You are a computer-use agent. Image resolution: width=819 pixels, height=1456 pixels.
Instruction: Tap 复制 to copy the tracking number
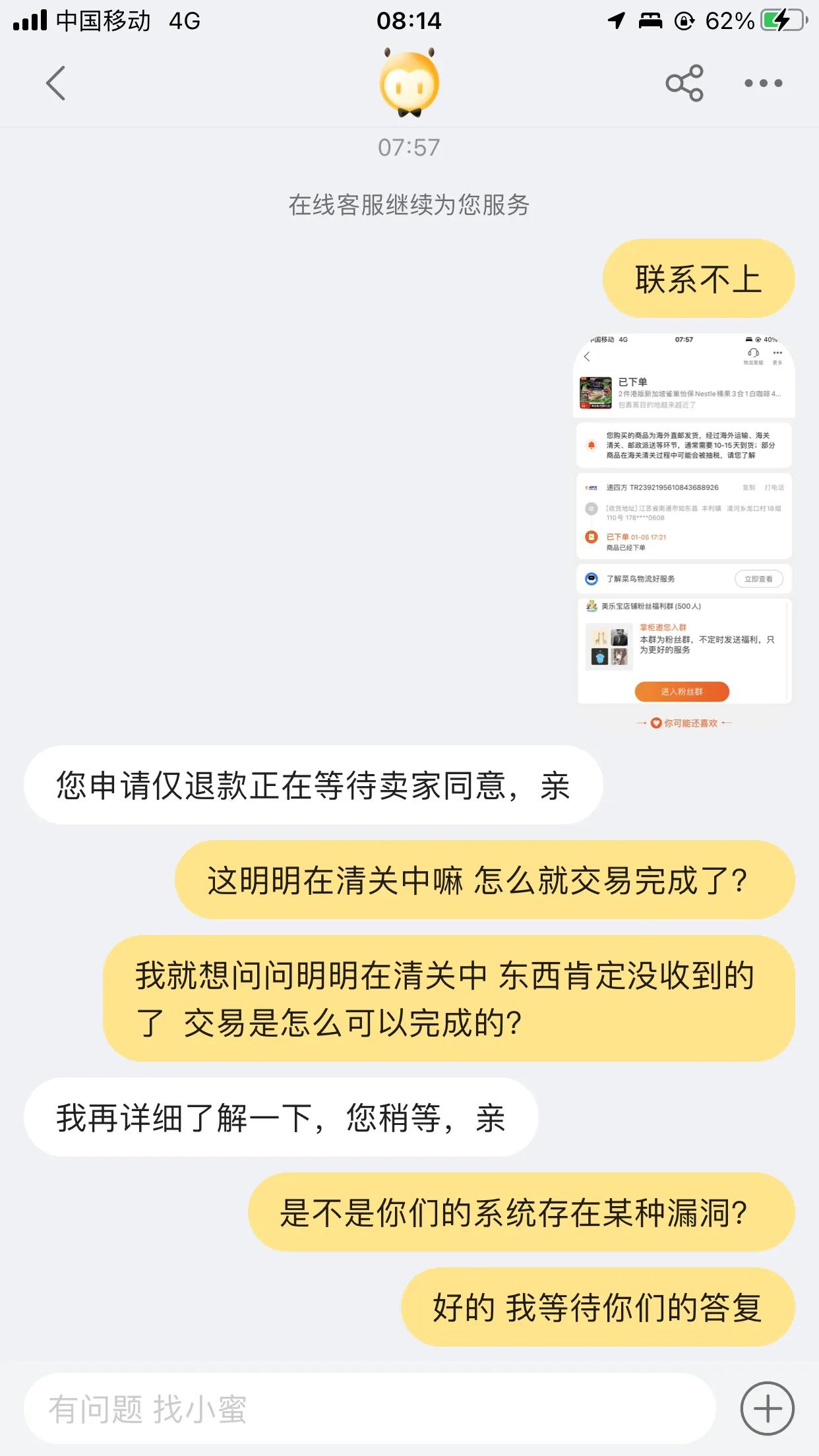pyautogui.click(x=749, y=487)
